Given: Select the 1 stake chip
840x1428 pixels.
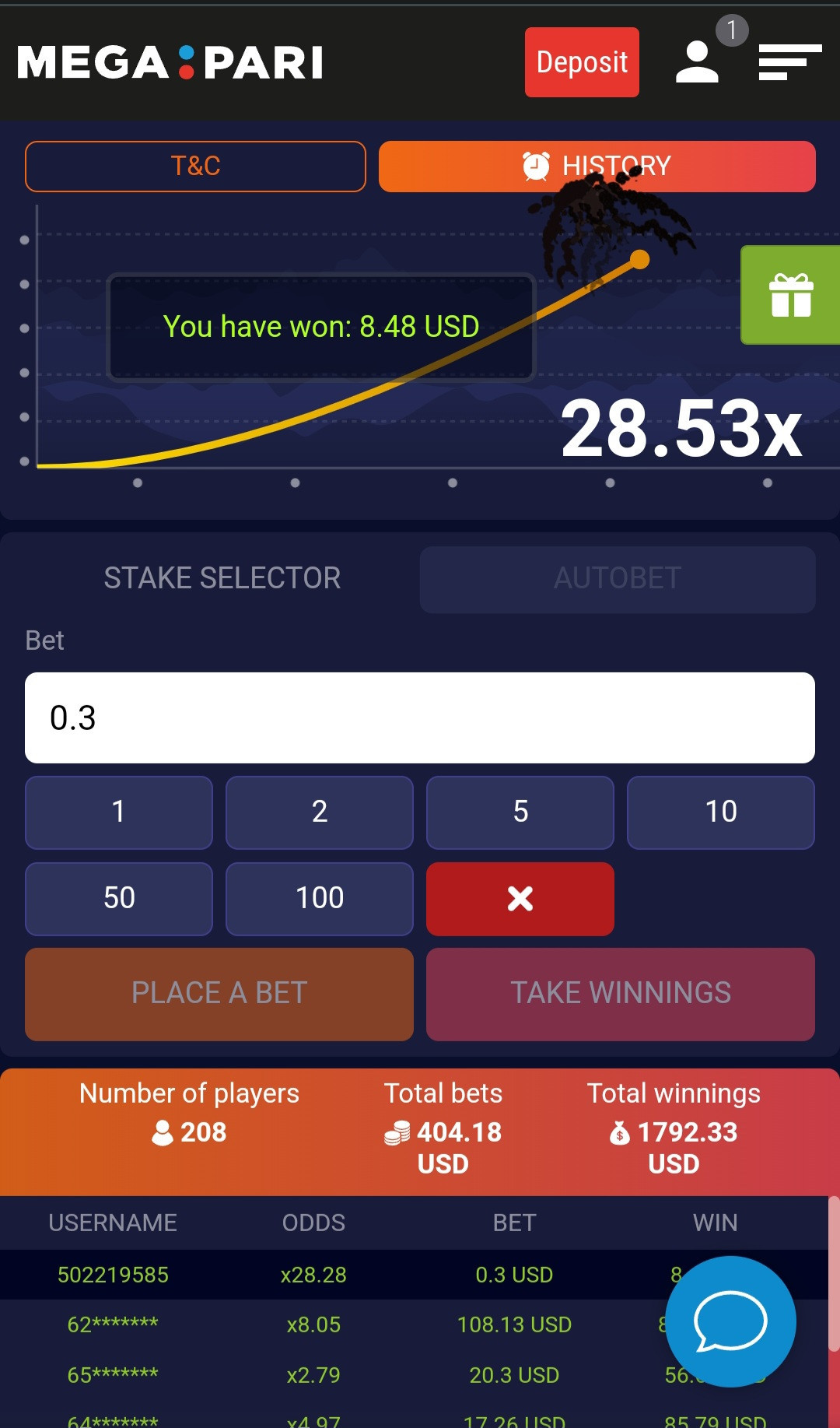Looking at the screenshot, I should [119, 812].
